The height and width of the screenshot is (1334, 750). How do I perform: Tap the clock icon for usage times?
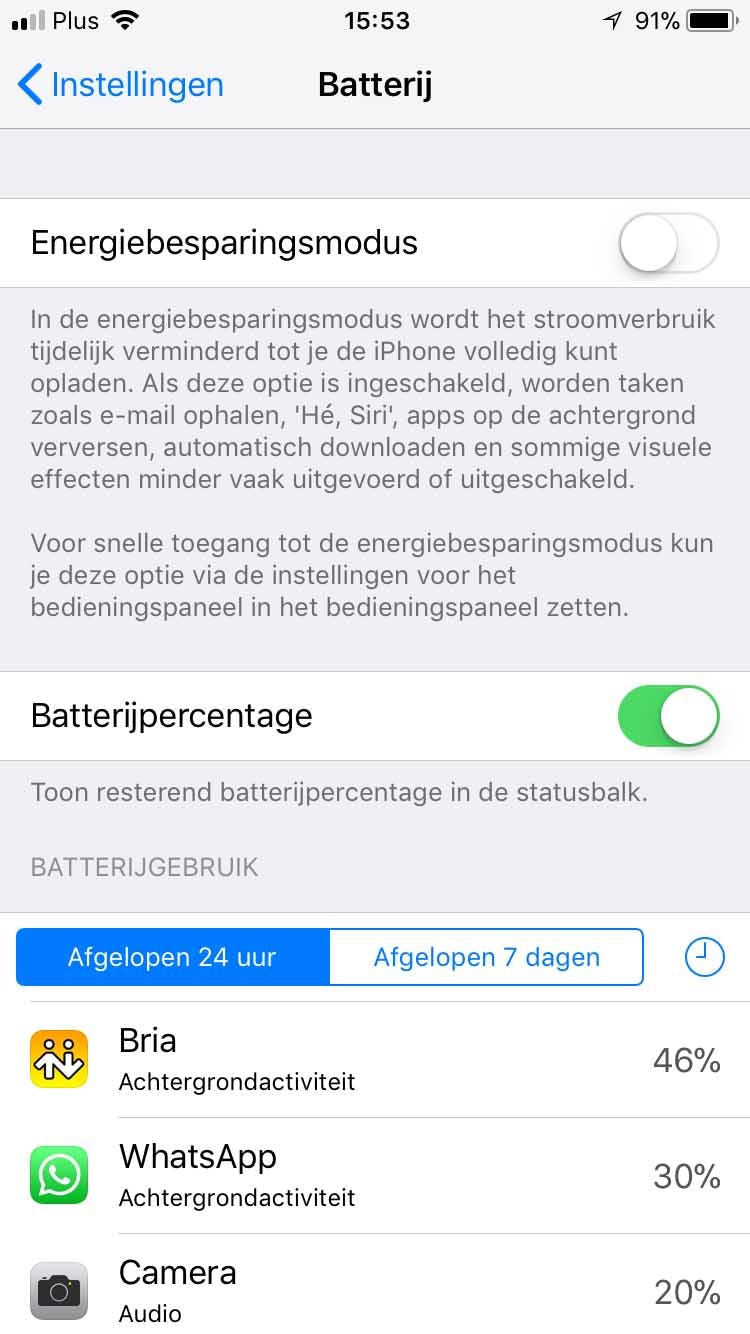click(704, 957)
